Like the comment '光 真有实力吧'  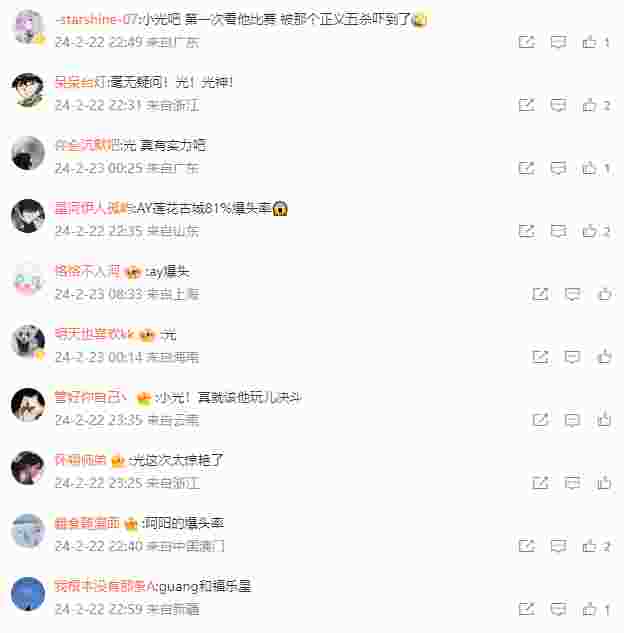coord(590,168)
